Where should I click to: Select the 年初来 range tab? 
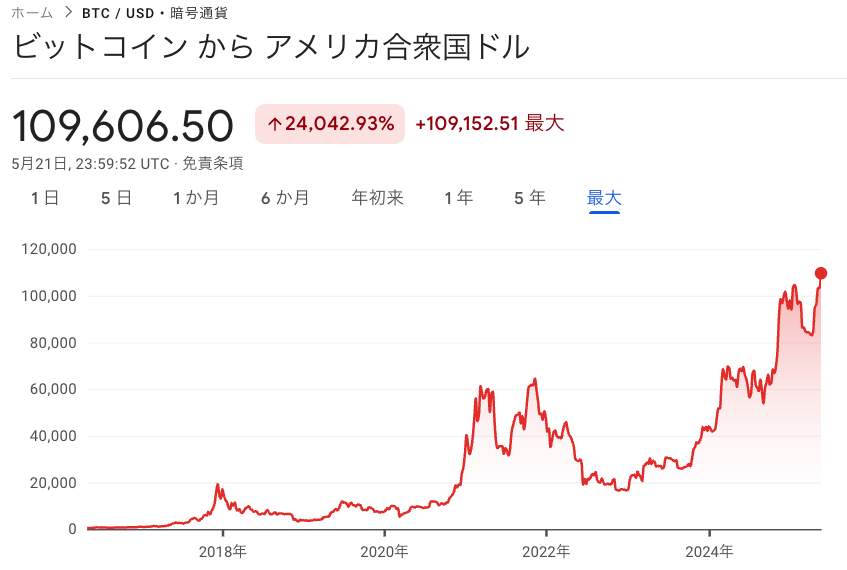[x=377, y=198]
